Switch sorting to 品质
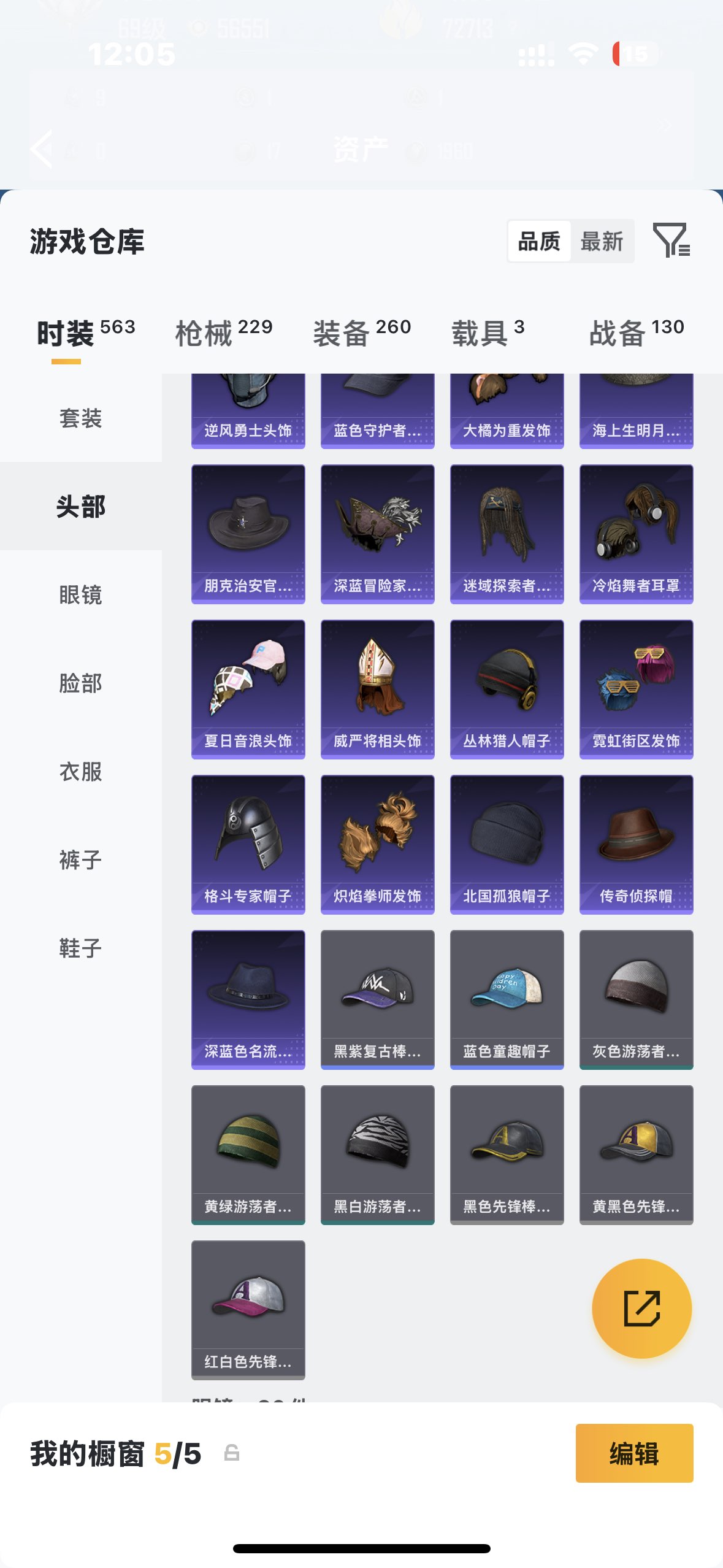Screen dimensions: 723x1568 540,240
